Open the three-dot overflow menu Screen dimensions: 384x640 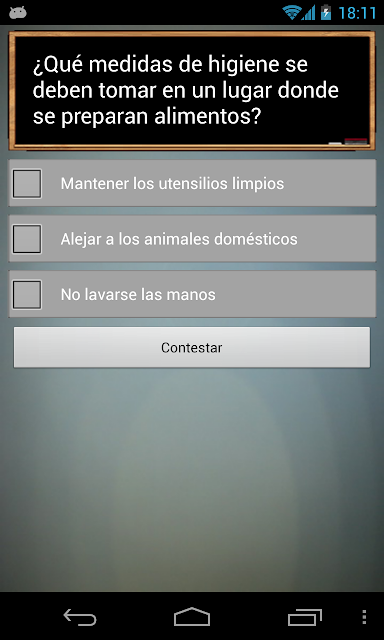tap(364, 617)
